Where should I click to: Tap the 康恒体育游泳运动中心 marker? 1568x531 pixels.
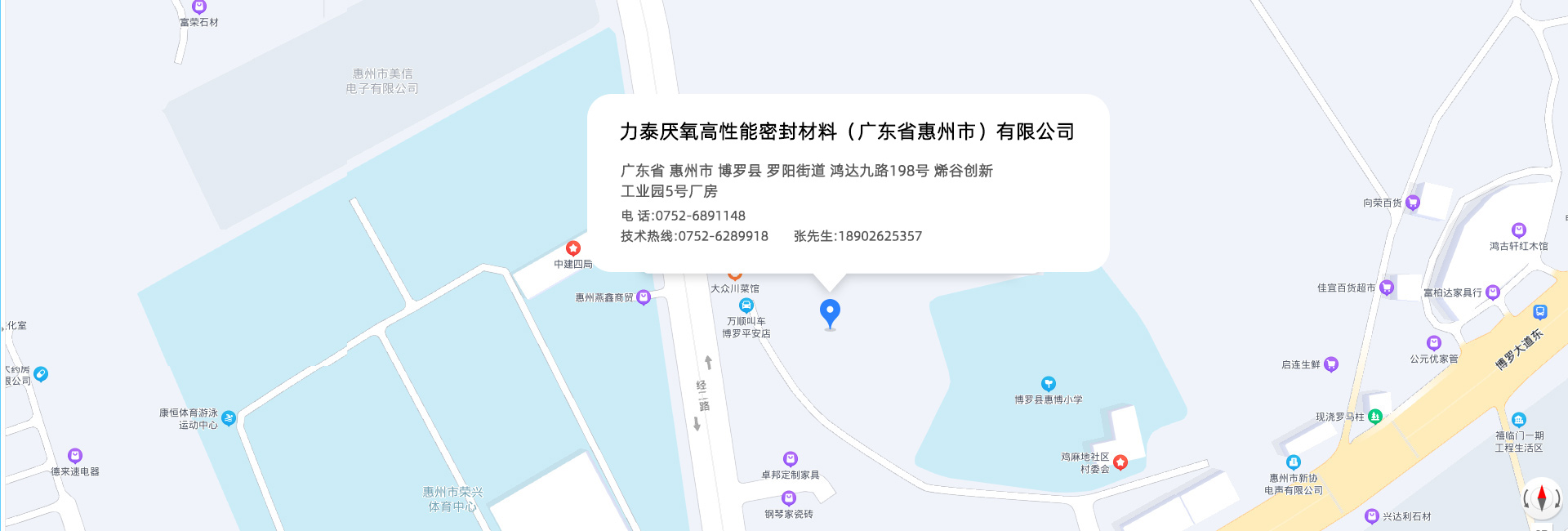click(229, 418)
